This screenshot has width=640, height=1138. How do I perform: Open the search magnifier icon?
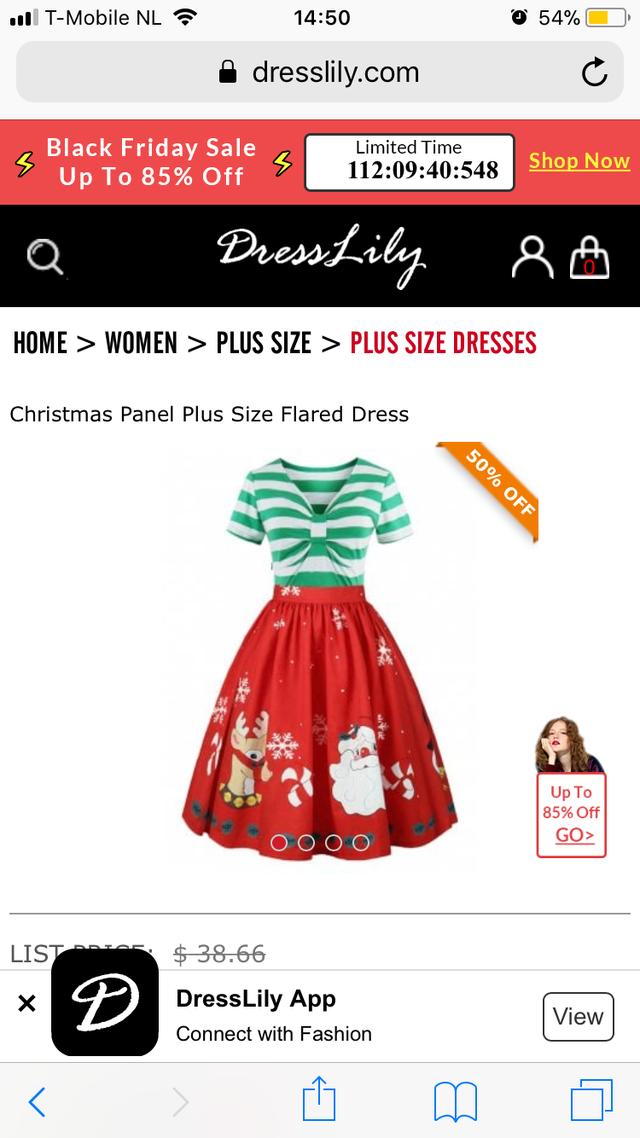point(45,257)
